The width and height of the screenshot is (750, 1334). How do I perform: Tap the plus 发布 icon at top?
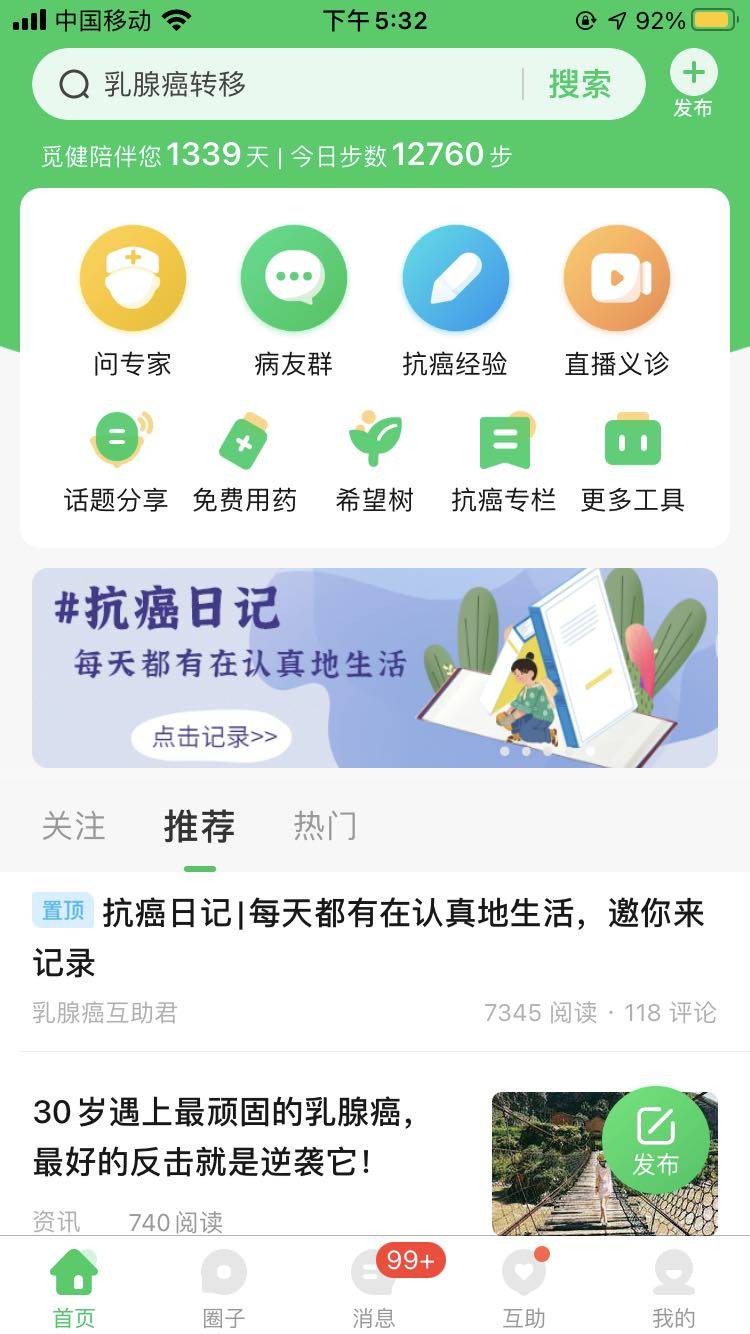tap(693, 84)
